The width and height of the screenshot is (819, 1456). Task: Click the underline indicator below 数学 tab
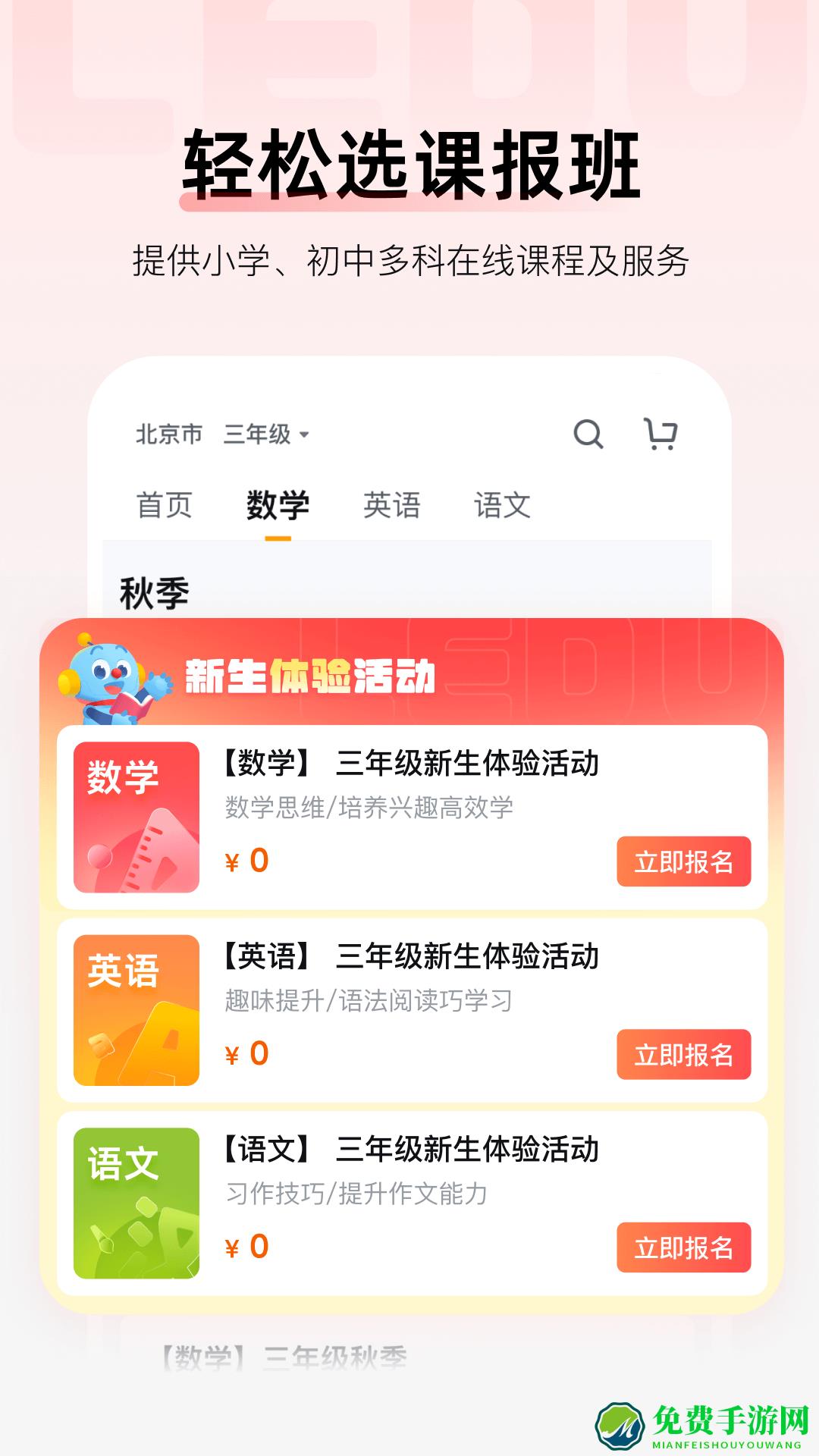pos(278,538)
